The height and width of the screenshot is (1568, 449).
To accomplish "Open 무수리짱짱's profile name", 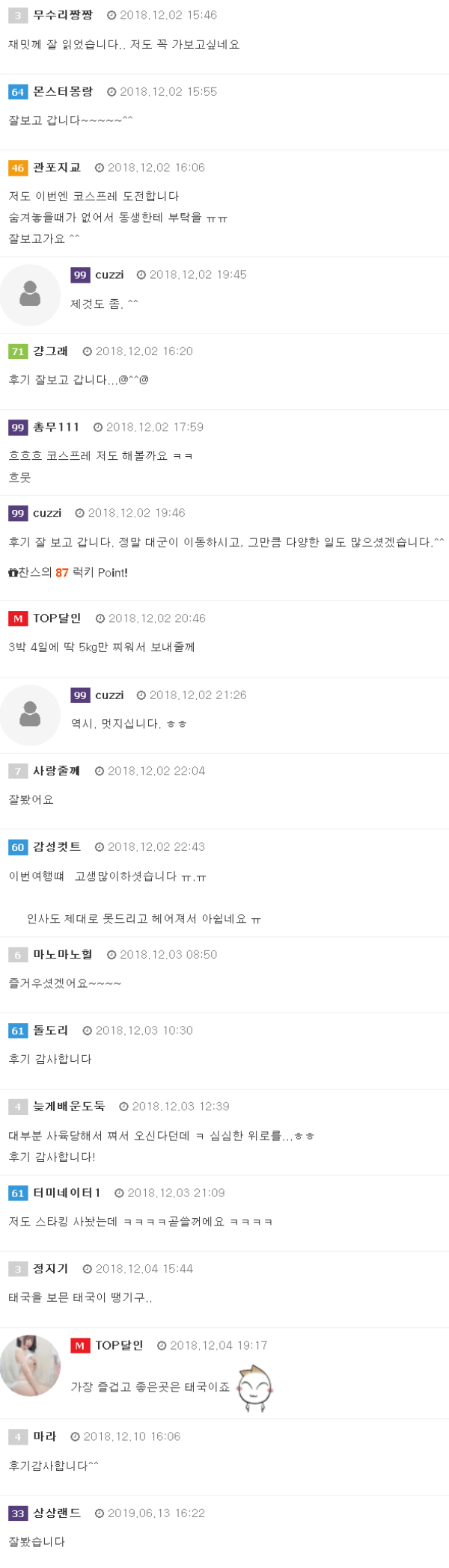I will [63, 15].
